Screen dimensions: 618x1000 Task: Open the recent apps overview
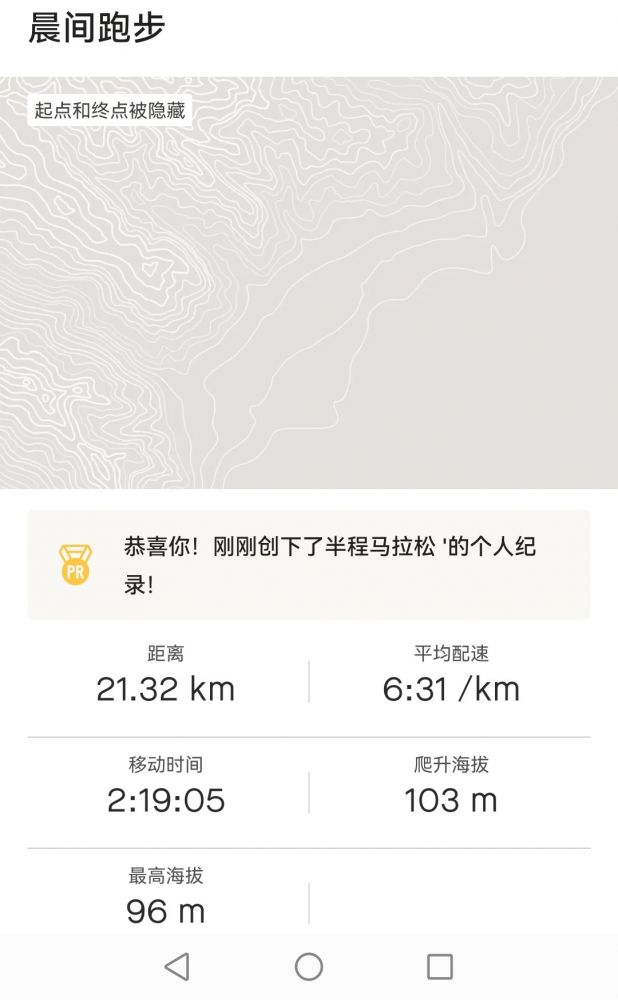[x=440, y=966]
